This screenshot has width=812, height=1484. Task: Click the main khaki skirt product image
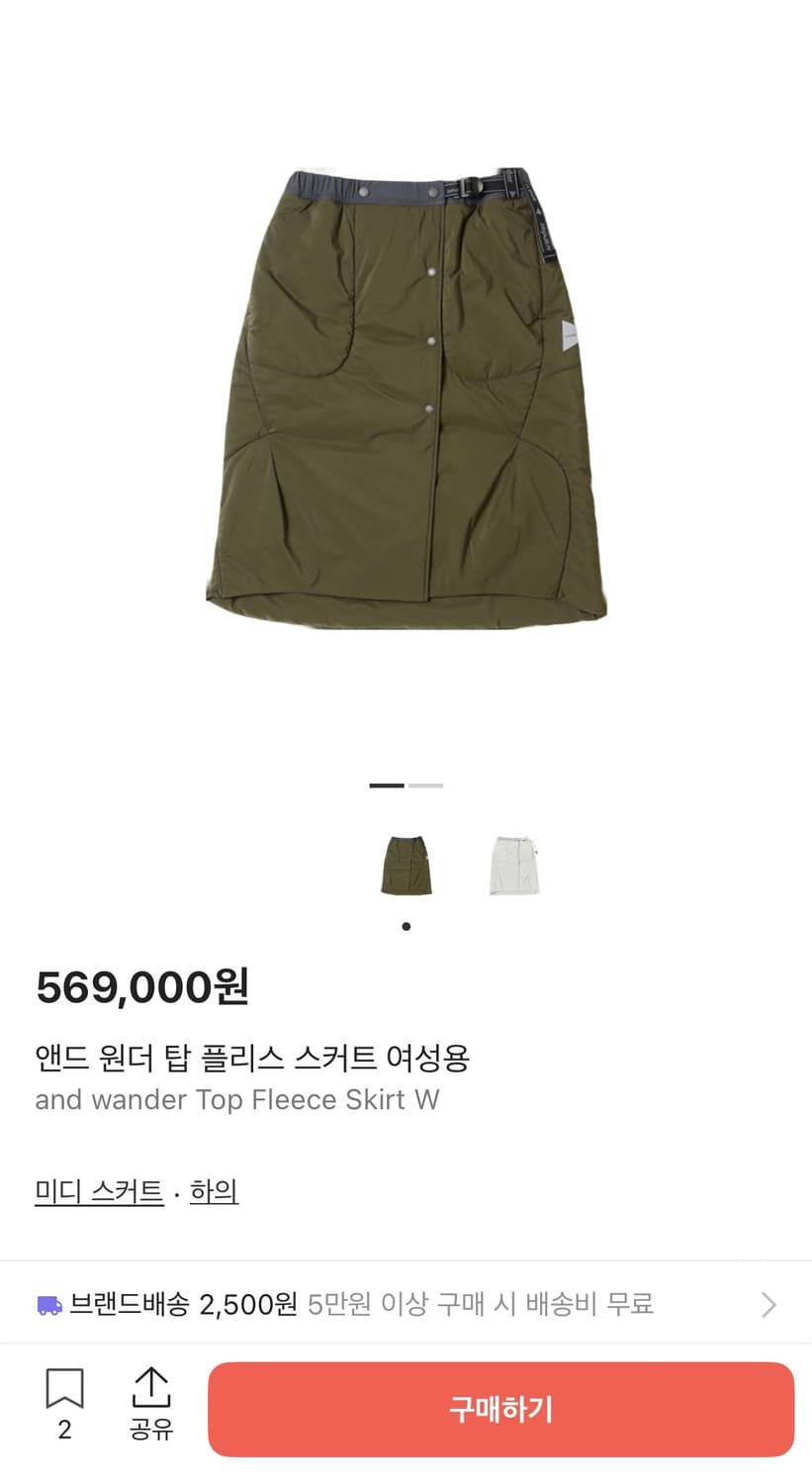pyautogui.click(x=406, y=396)
